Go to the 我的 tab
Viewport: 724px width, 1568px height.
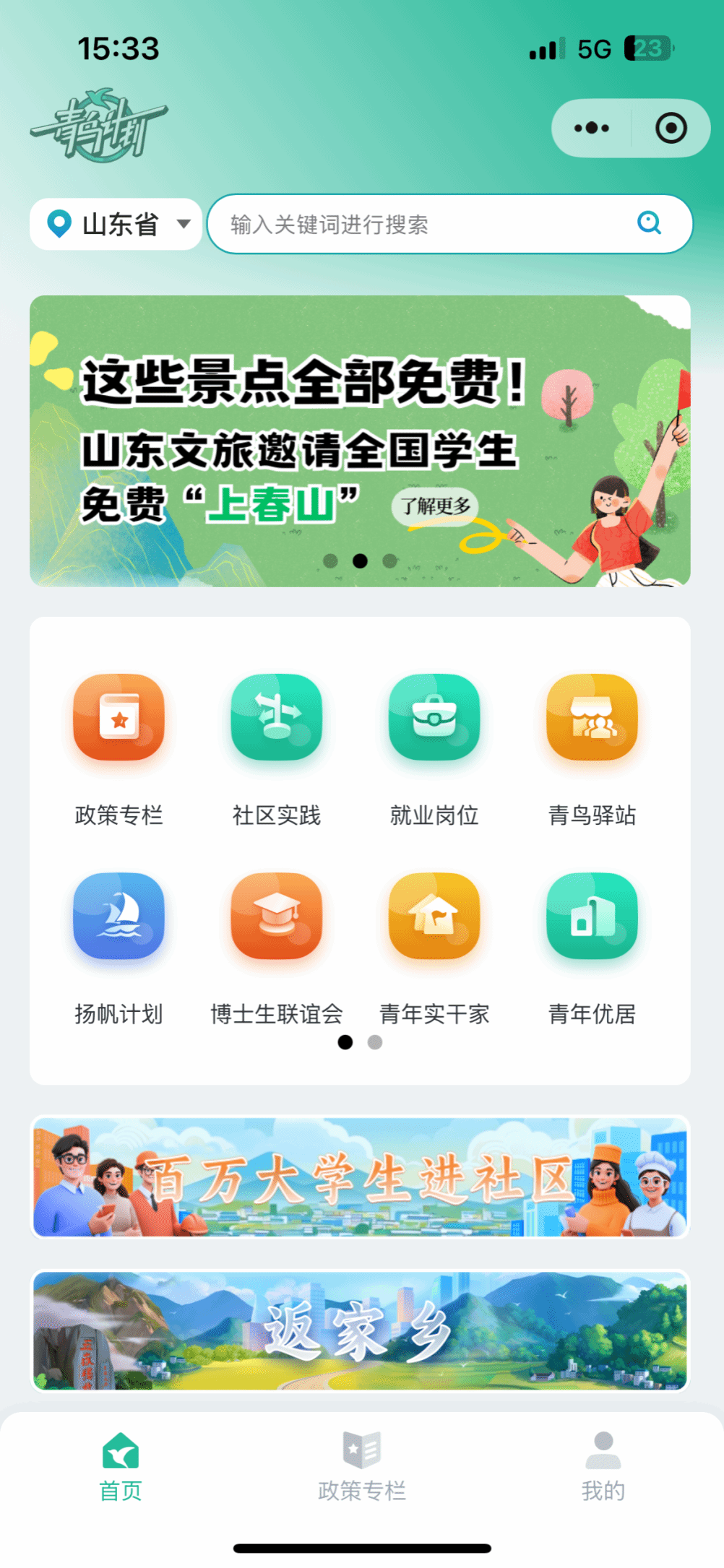tap(603, 1466)
